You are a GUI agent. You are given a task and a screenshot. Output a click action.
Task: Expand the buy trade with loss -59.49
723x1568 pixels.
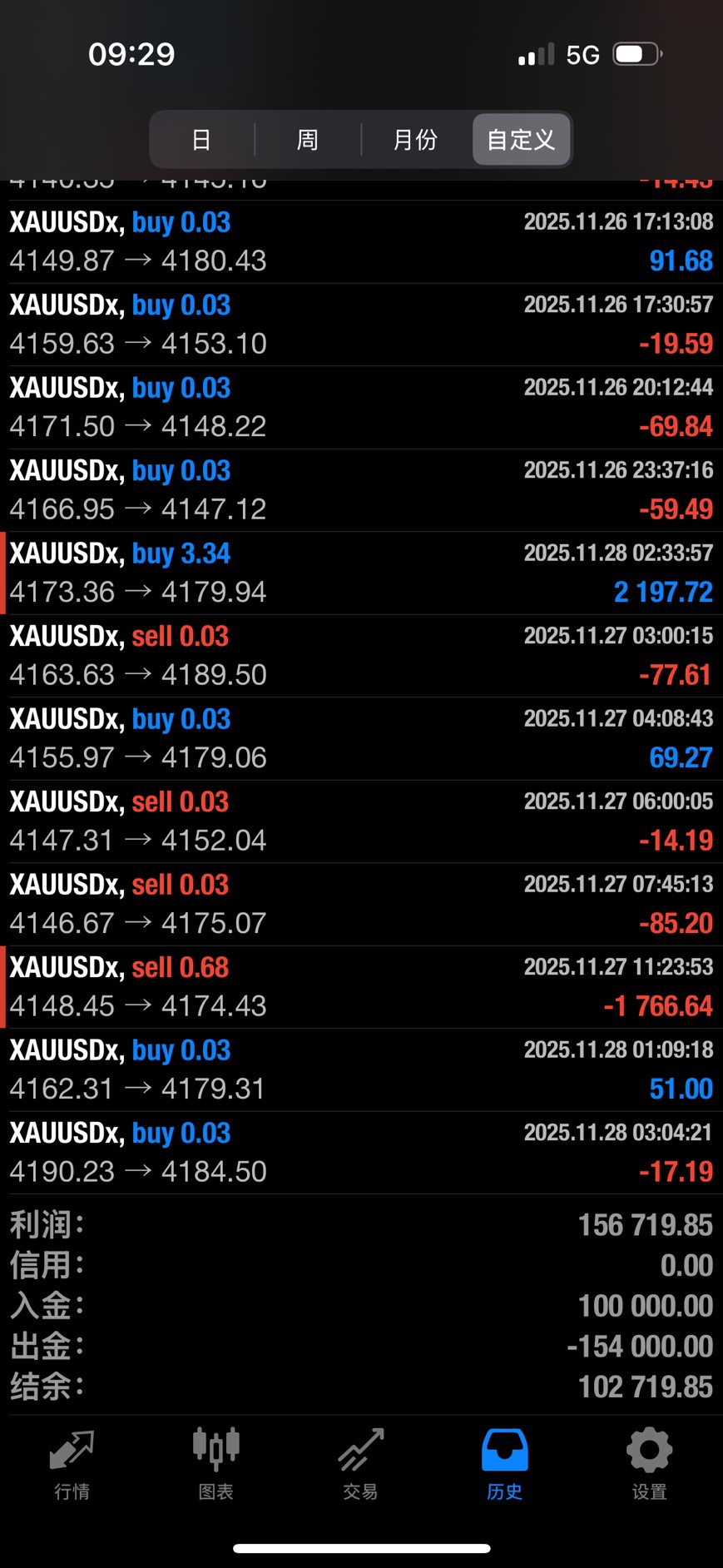[361, 489]
